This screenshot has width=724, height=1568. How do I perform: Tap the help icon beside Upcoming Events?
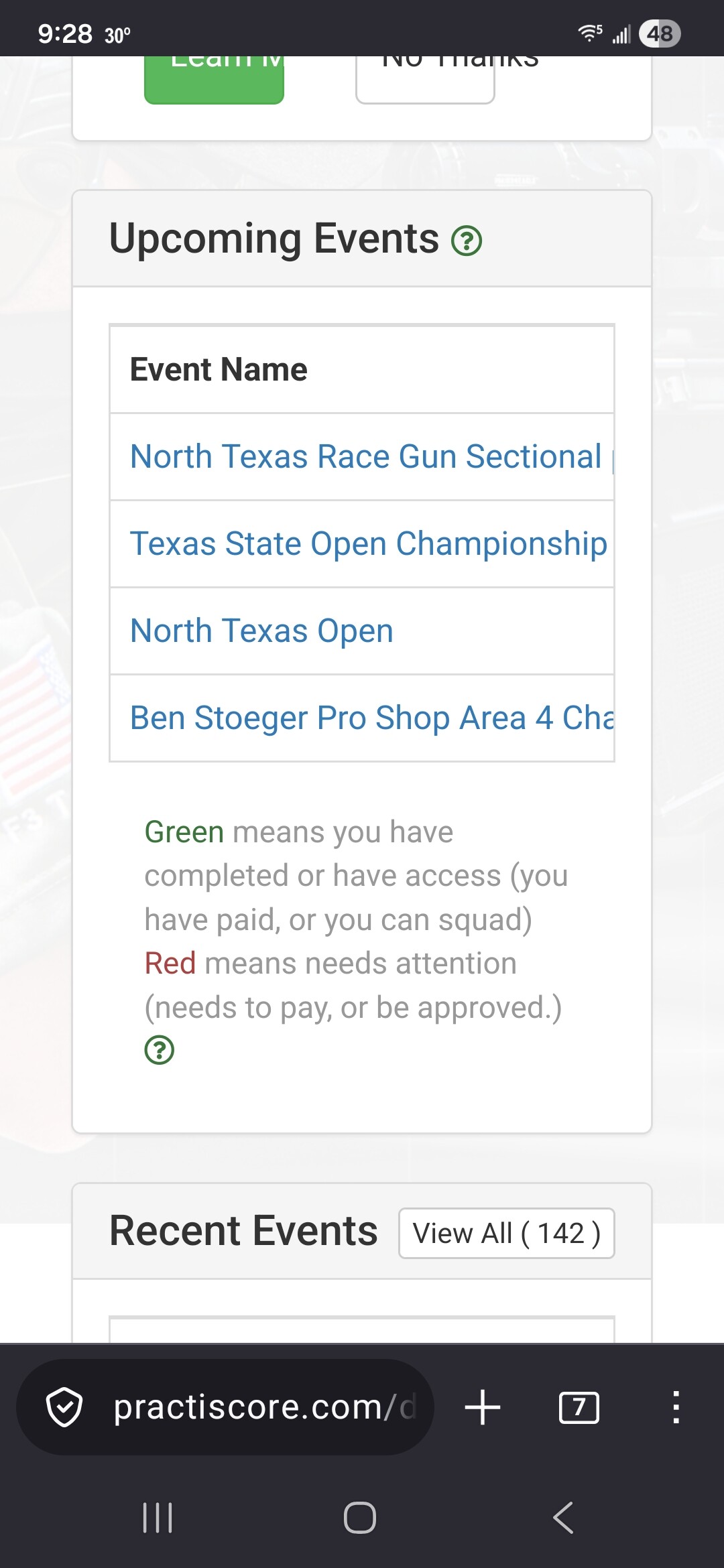pyautogui.click(x=467, y=241)
